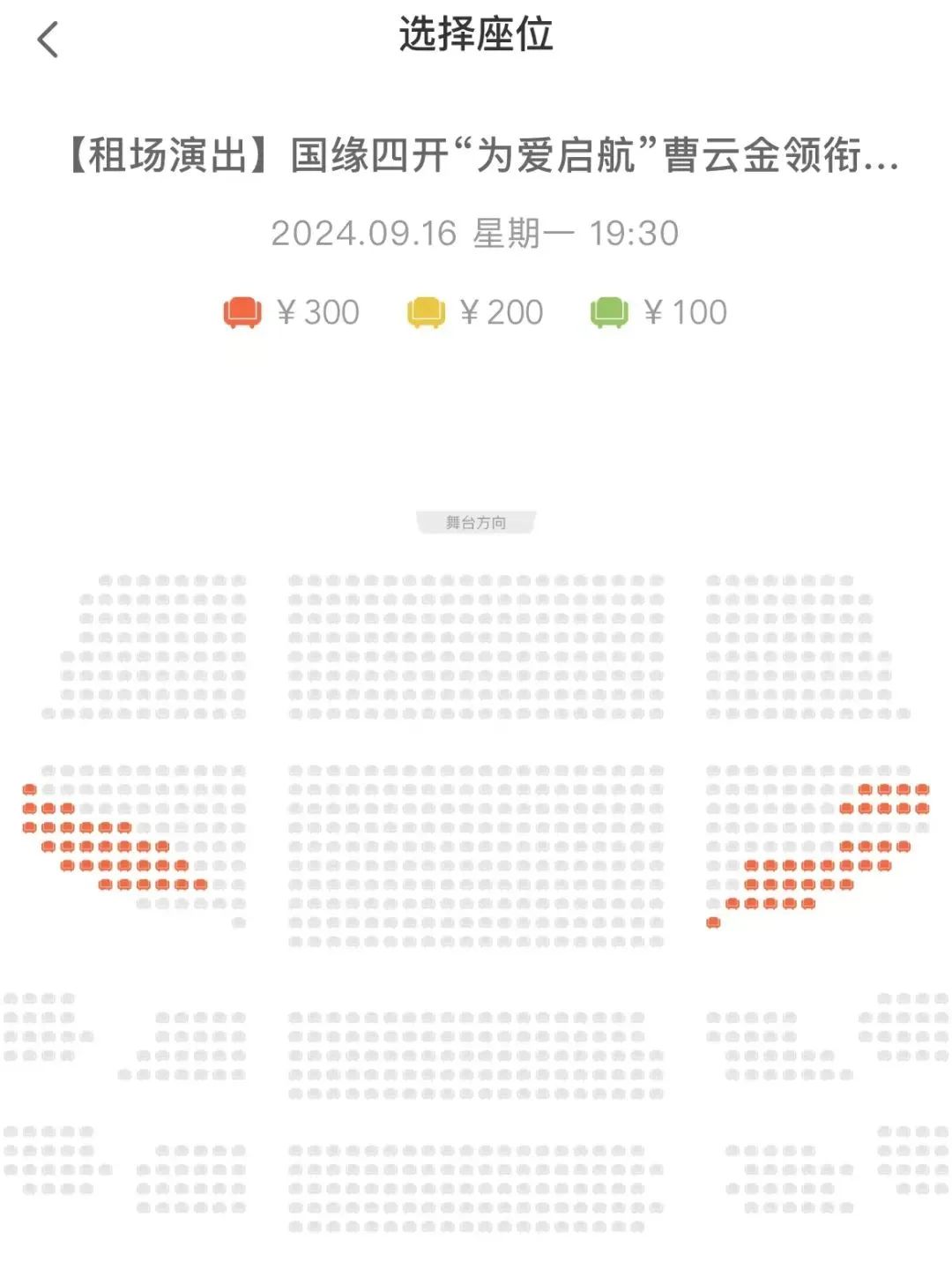Go back from seat selection

(48, 40)
